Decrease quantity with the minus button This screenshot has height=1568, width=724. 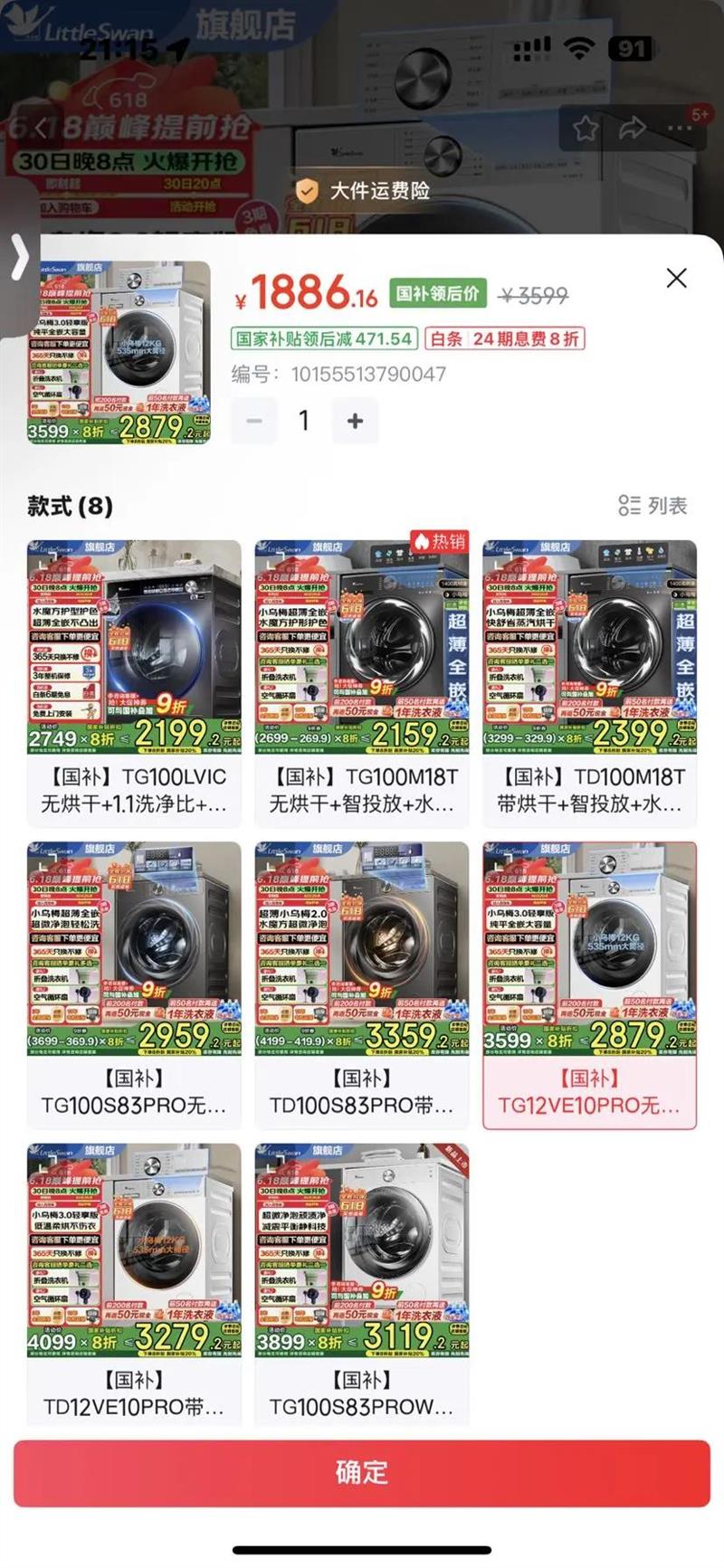254,421
